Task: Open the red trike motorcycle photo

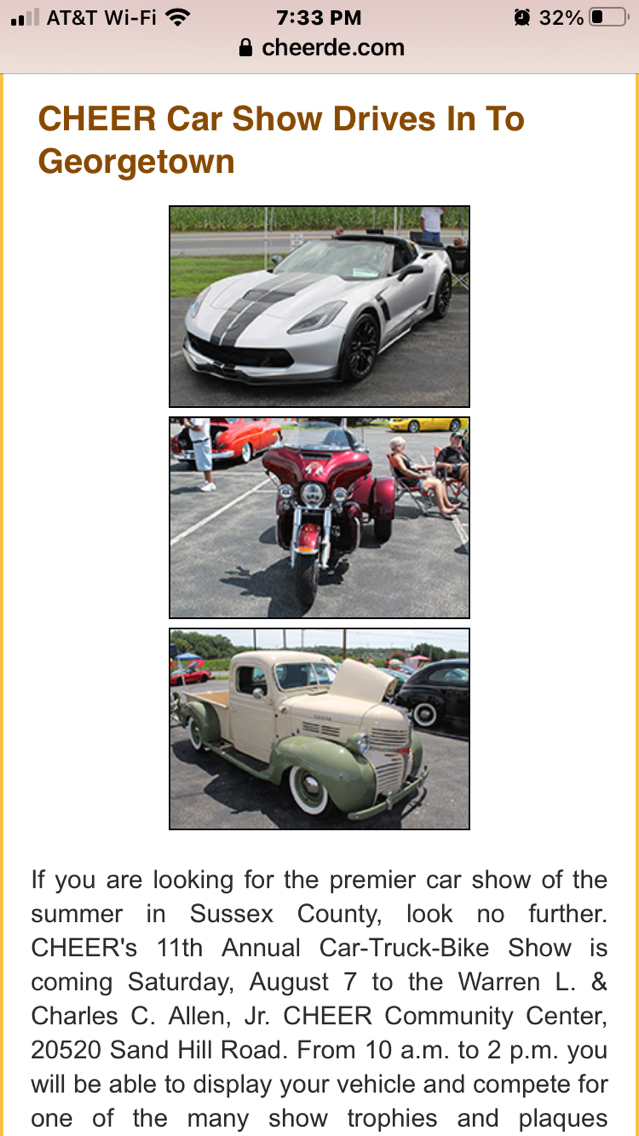Action: 319,517
